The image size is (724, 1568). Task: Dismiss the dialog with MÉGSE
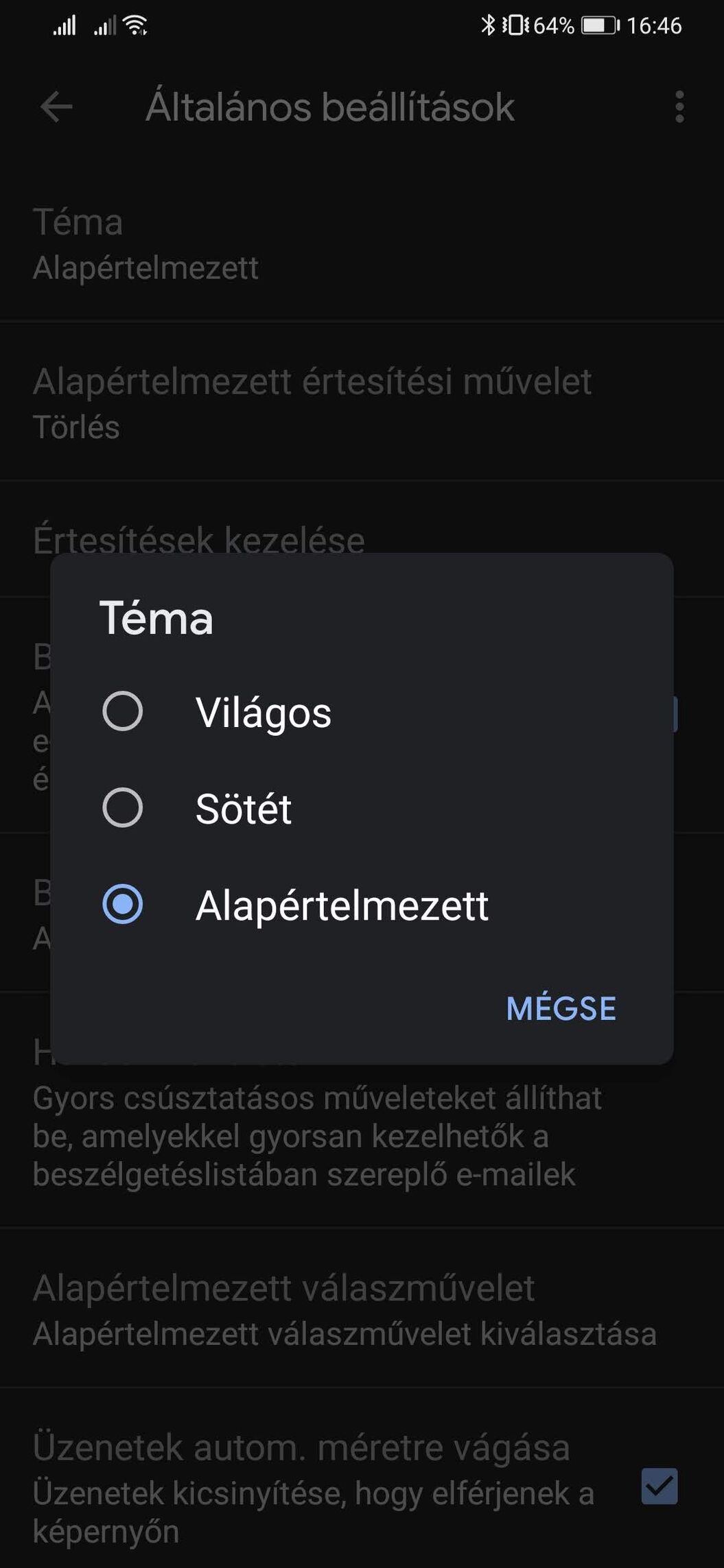561,1008
